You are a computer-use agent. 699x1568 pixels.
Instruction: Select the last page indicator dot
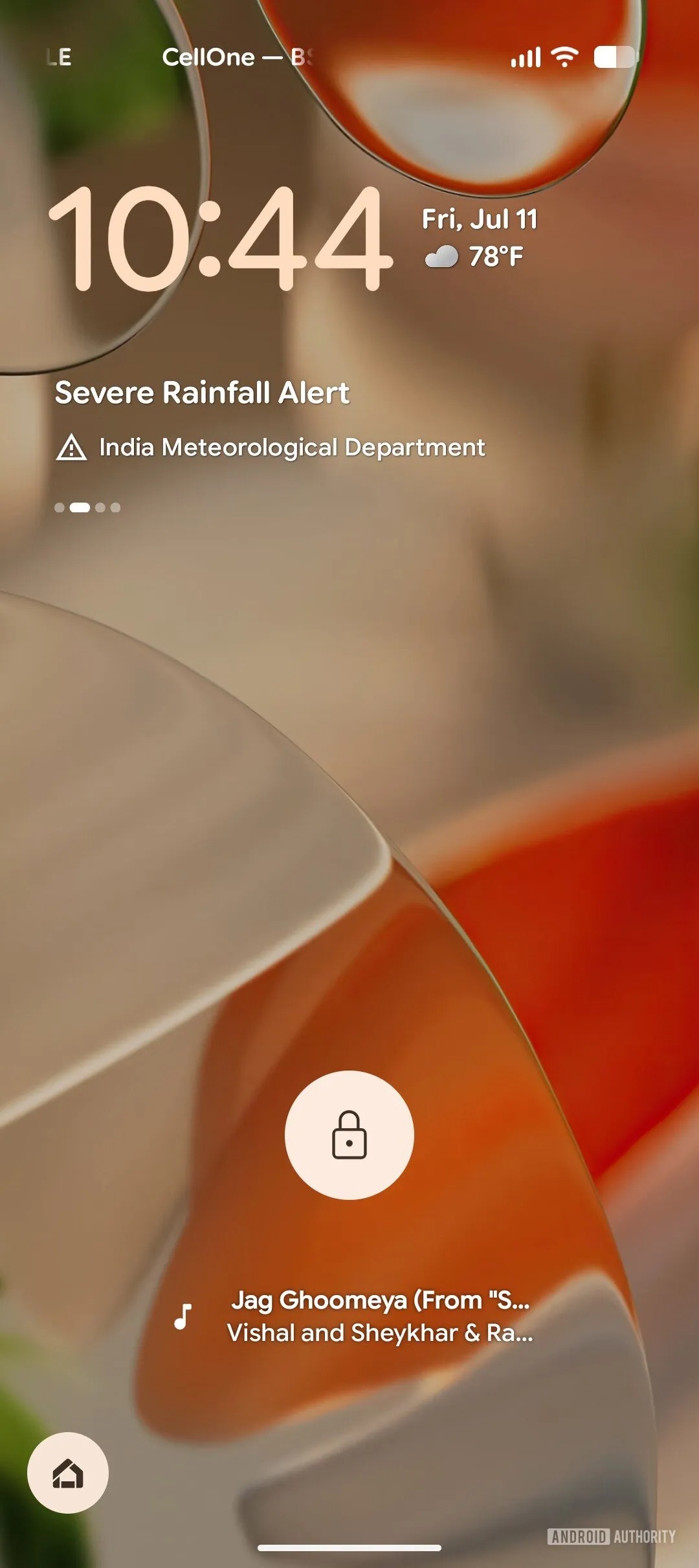[x=114, y=506]
